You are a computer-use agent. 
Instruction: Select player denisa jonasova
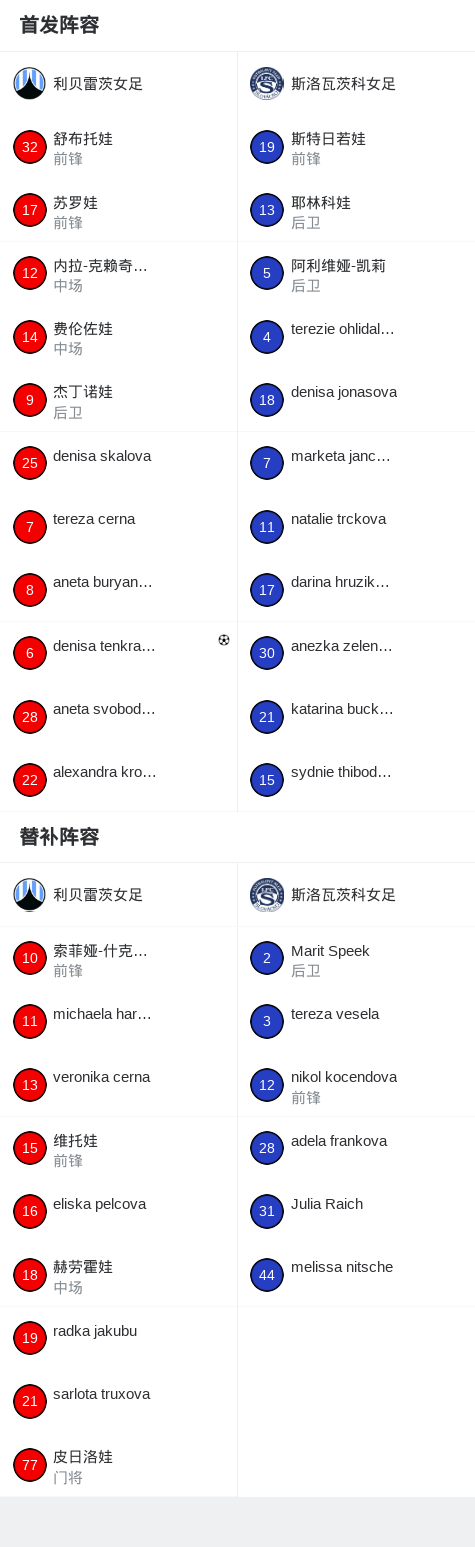(x=356, y=400)
